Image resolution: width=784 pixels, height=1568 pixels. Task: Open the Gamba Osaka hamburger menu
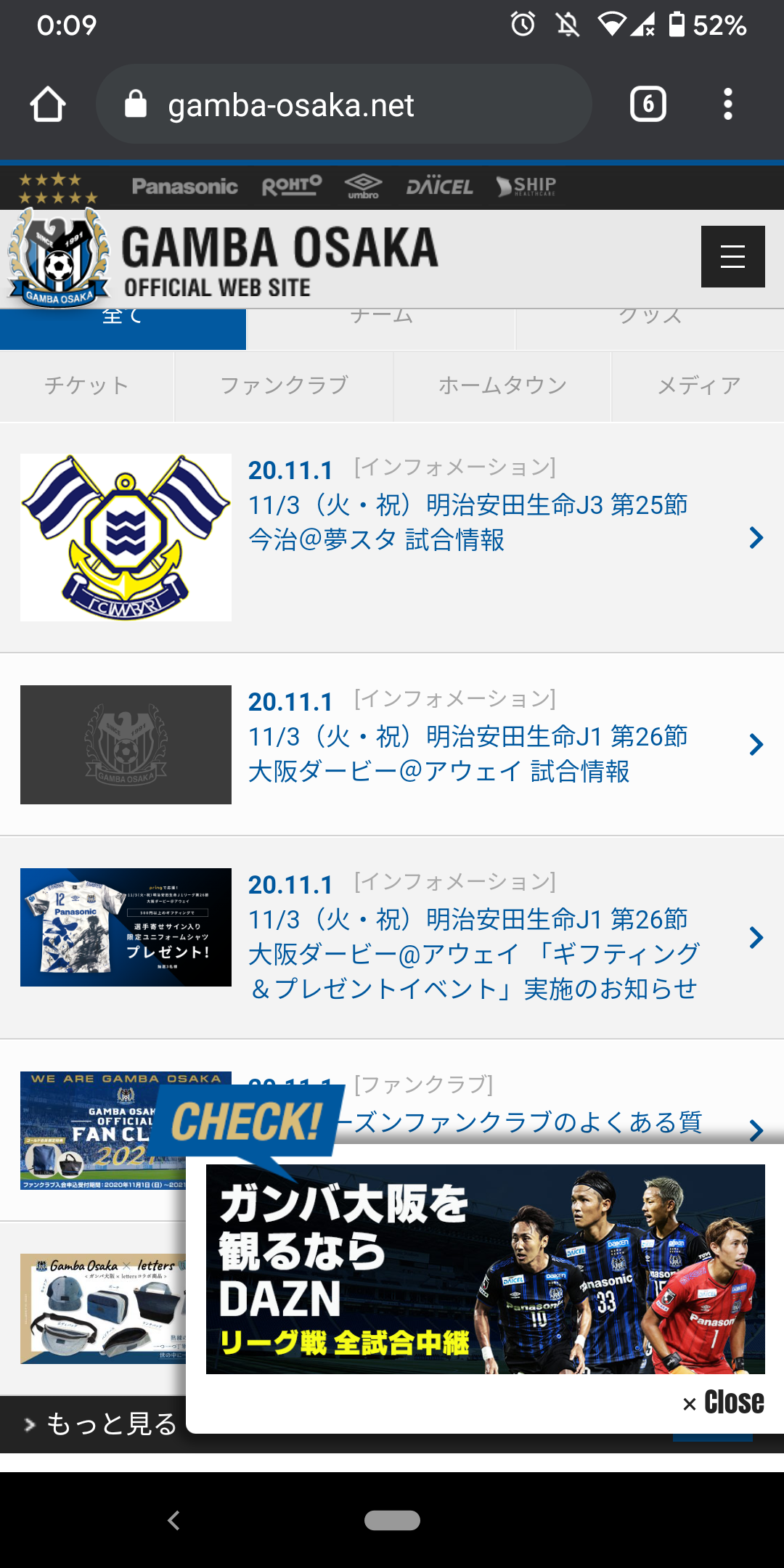[732, 256]
